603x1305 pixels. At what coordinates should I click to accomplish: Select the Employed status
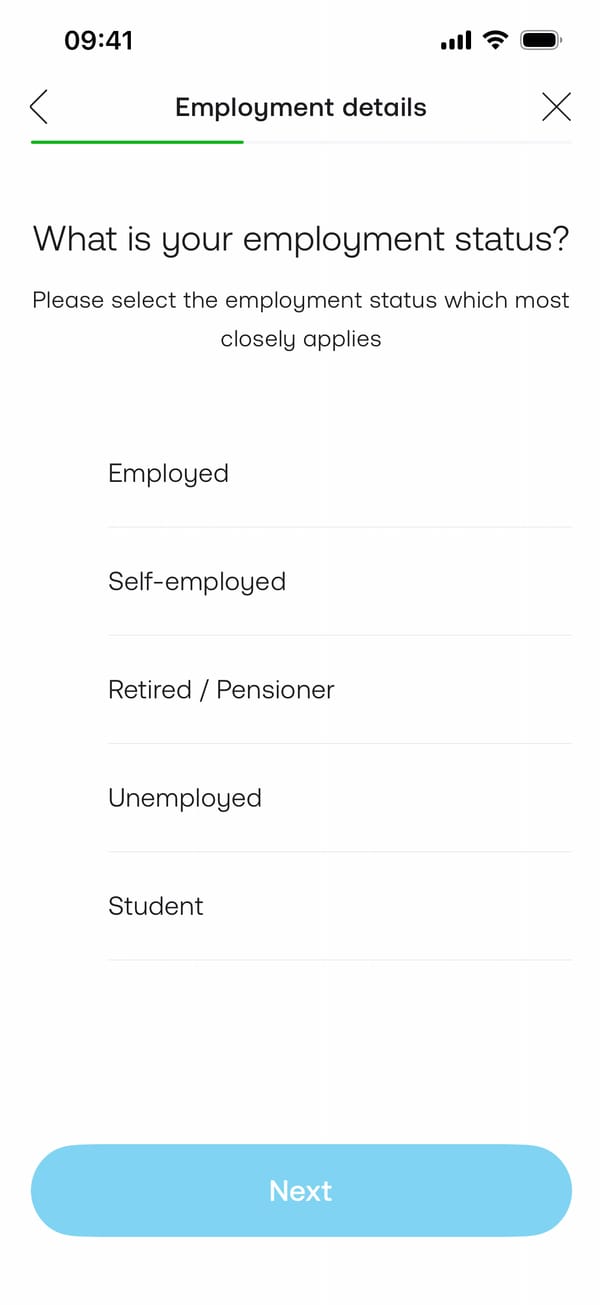168,473
